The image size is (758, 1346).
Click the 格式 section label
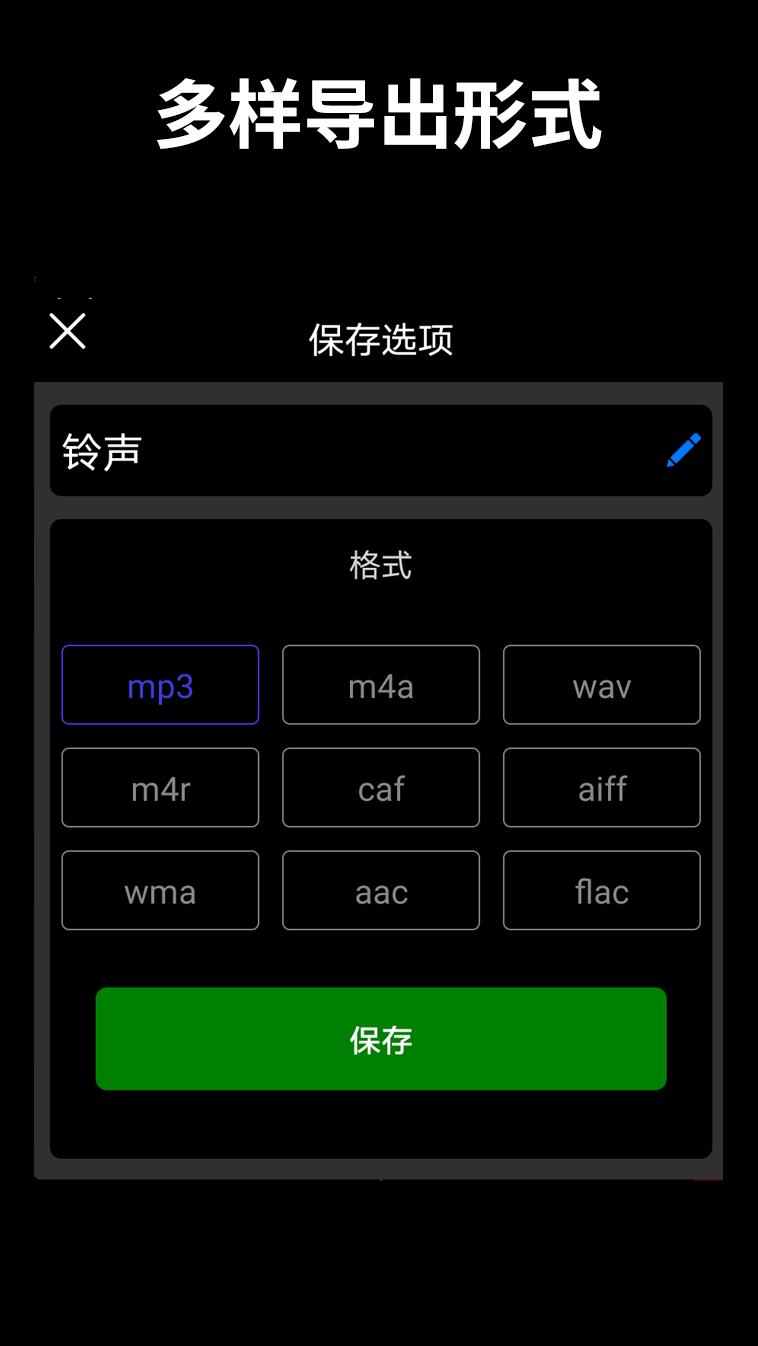(381, 564)
